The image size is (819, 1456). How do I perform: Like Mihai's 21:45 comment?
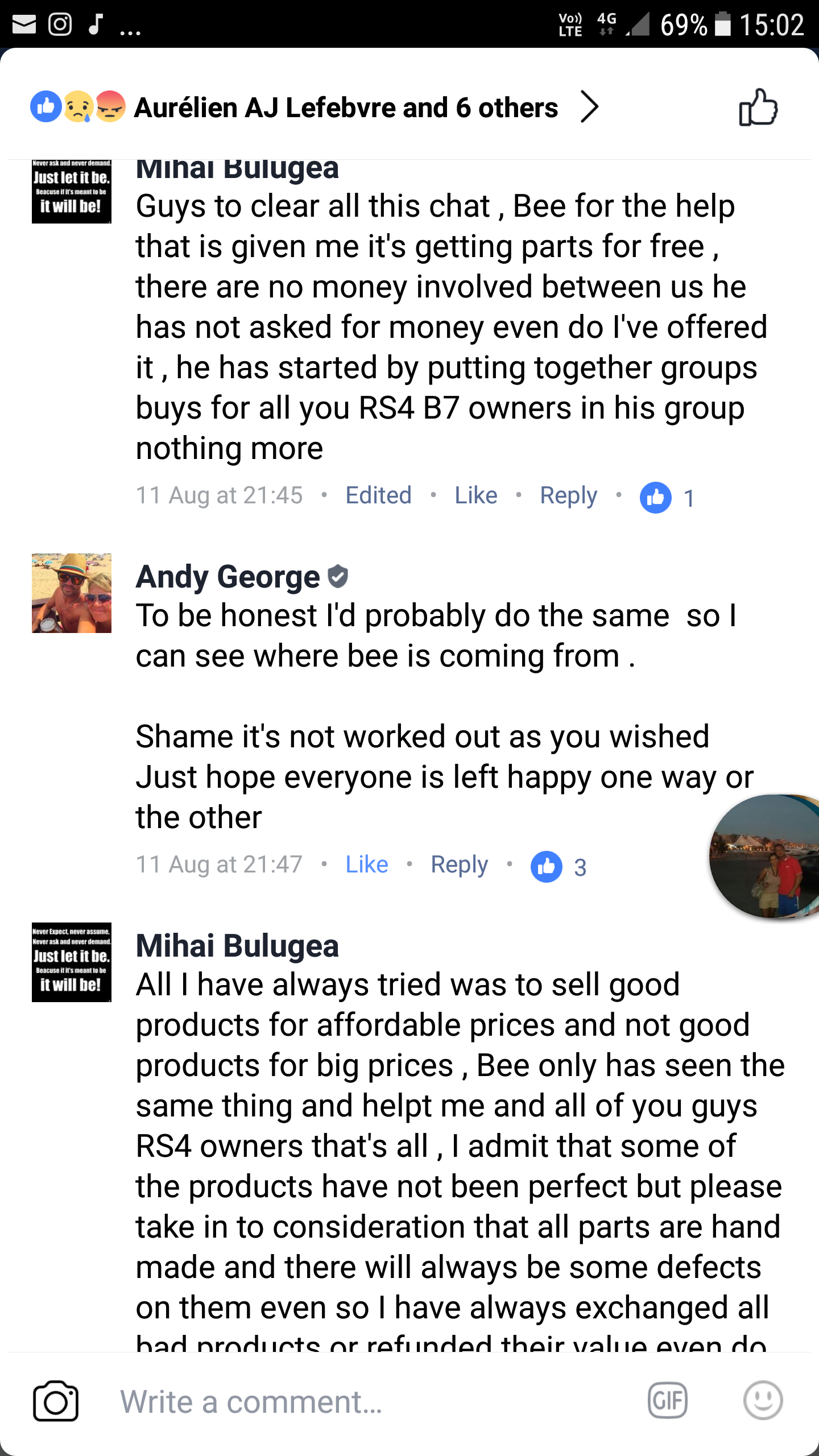point(475,495)
